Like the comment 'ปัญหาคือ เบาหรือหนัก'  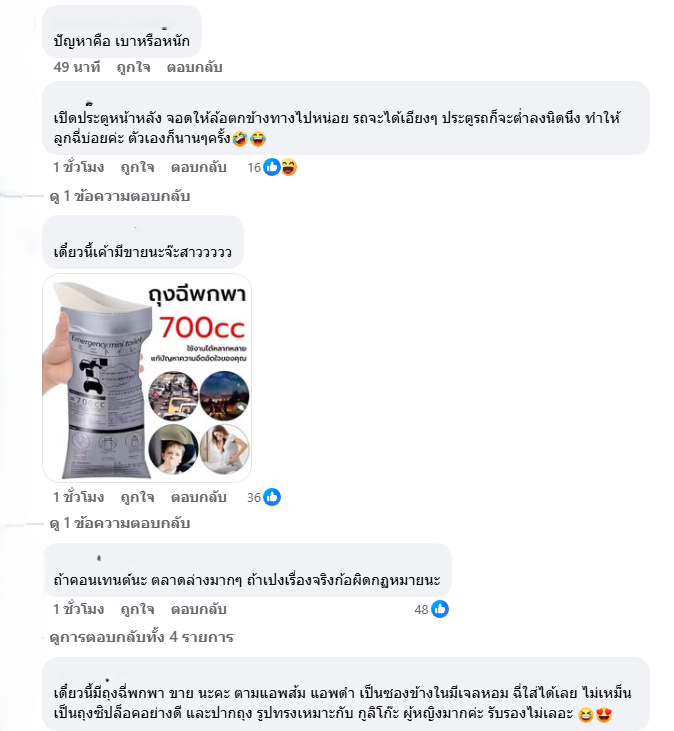(132, 67)
